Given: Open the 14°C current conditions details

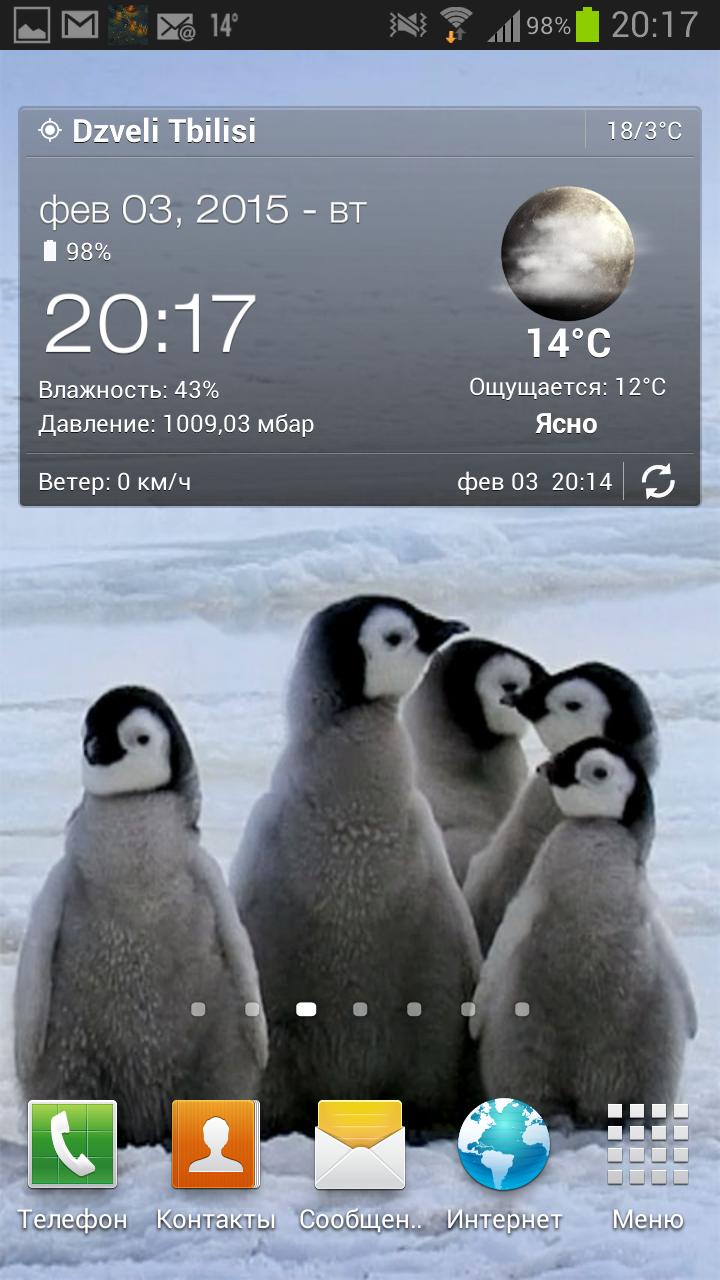Looking at the screenshot, I should (568, 343).
